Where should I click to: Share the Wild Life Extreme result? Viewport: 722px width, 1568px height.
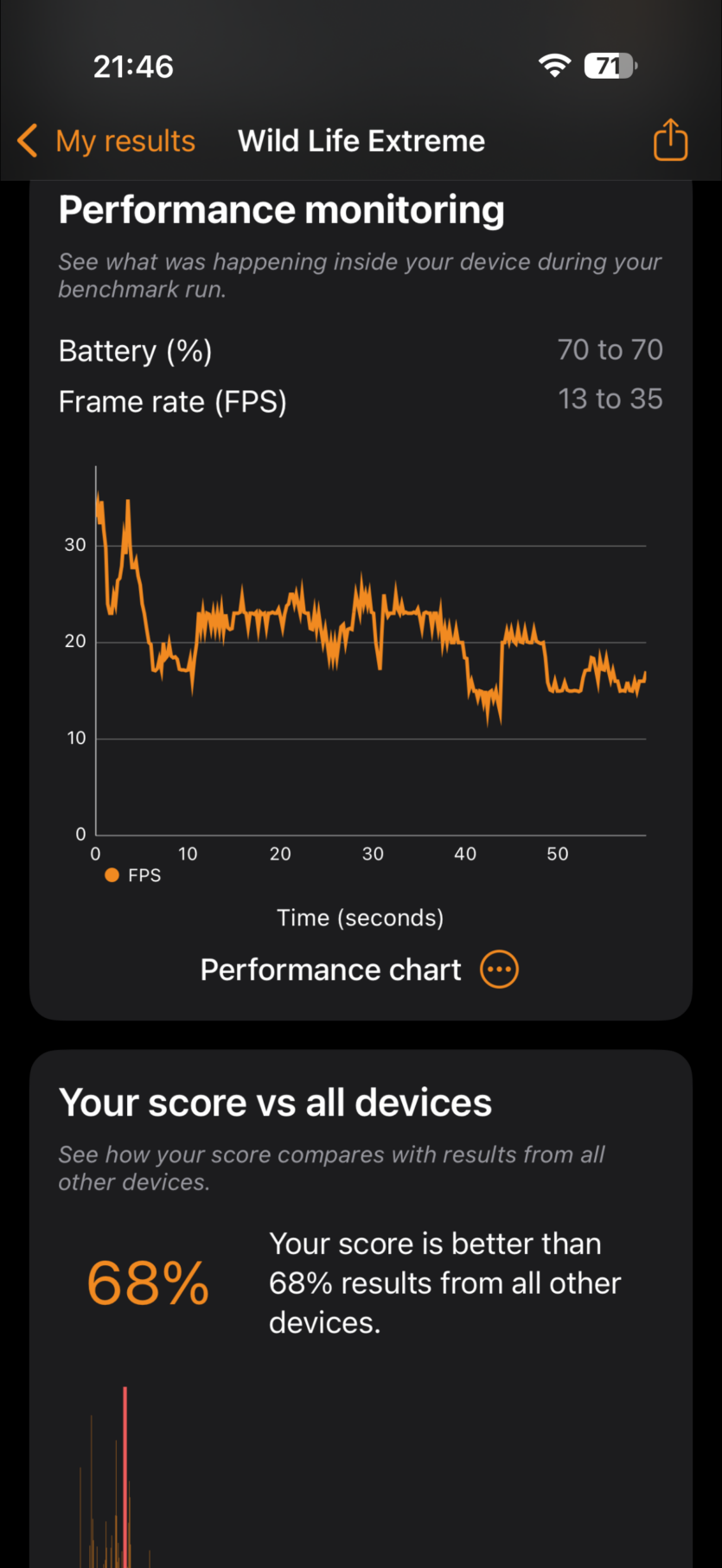[x=670, y=140]
